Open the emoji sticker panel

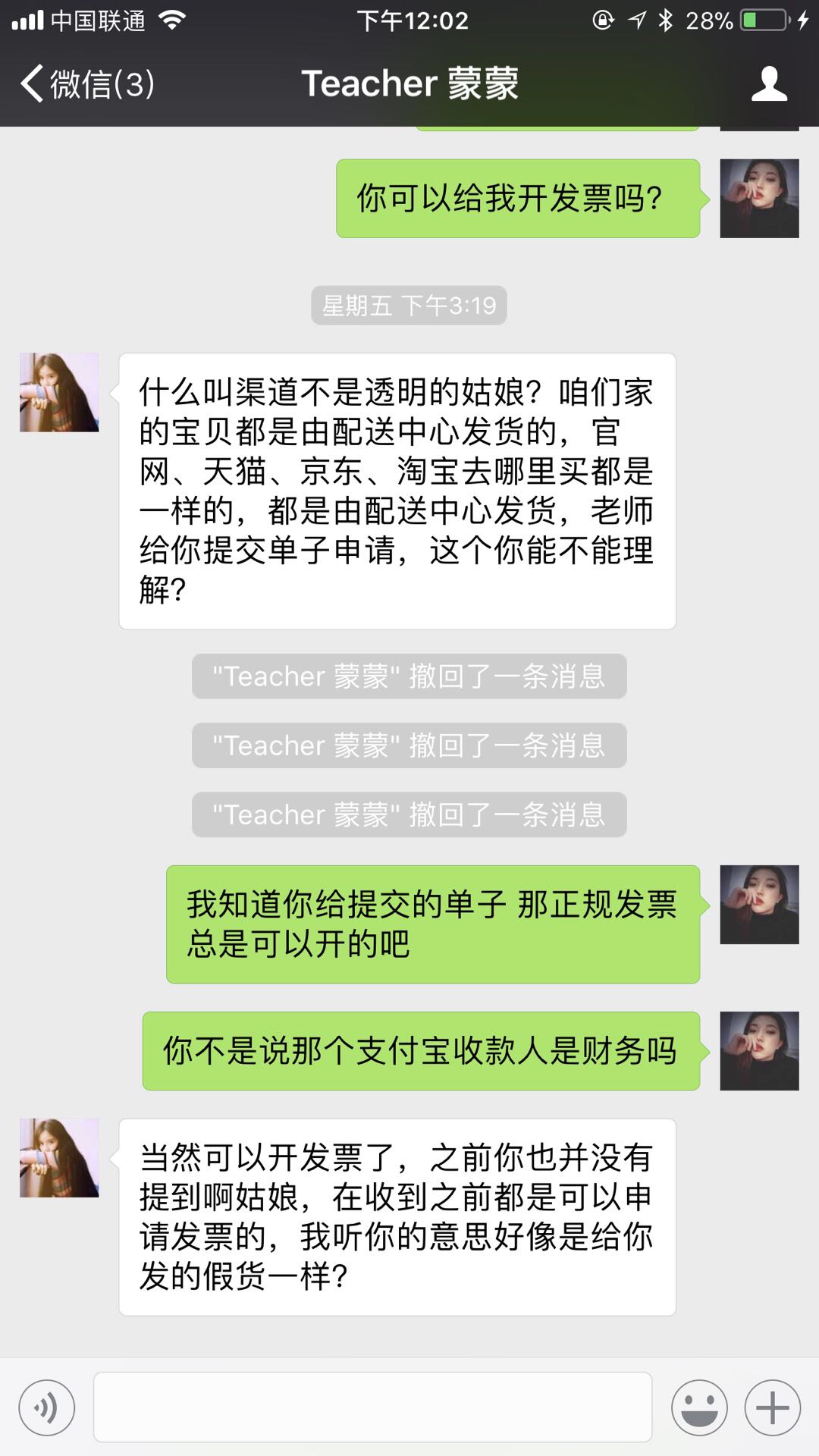coord(699,1408)
